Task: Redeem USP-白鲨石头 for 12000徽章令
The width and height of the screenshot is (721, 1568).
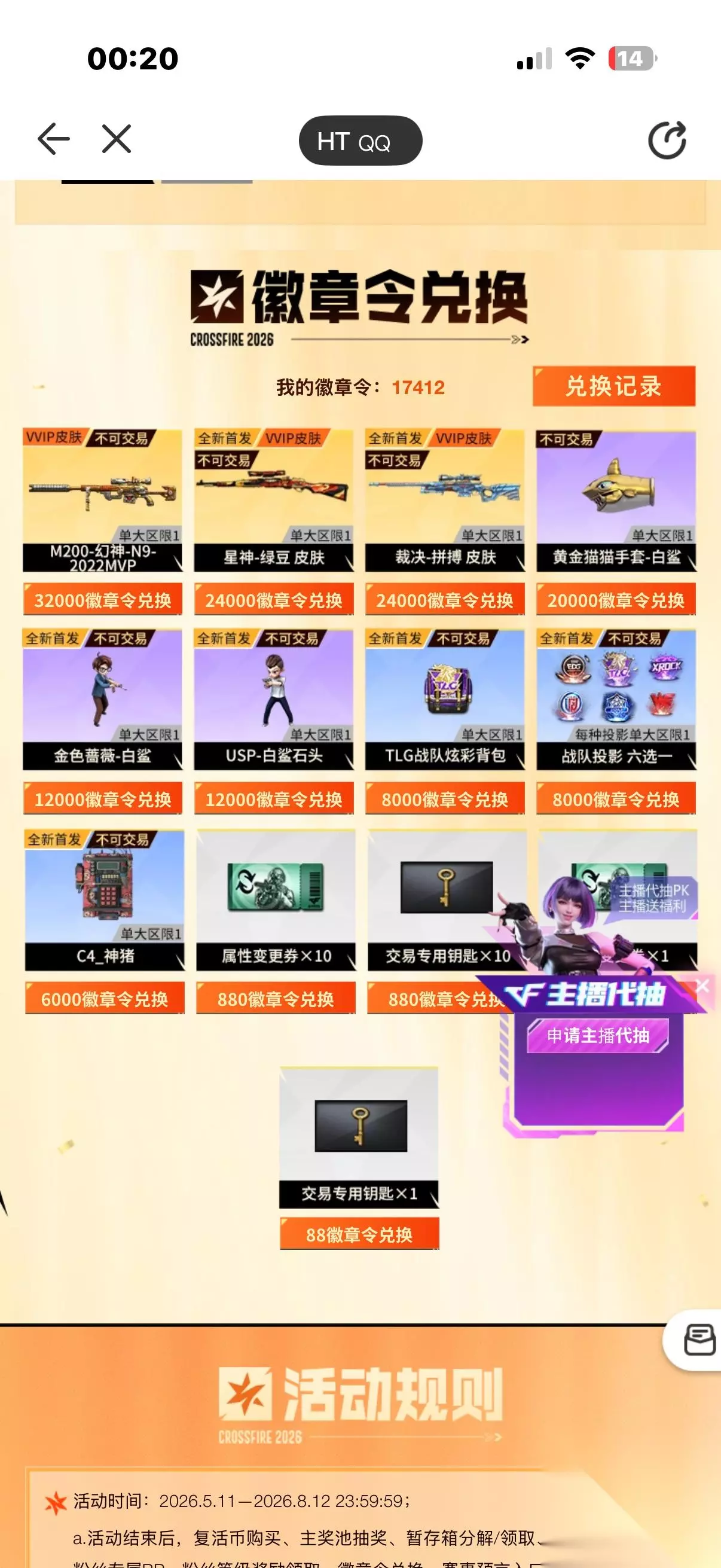Action: point(274,798)
